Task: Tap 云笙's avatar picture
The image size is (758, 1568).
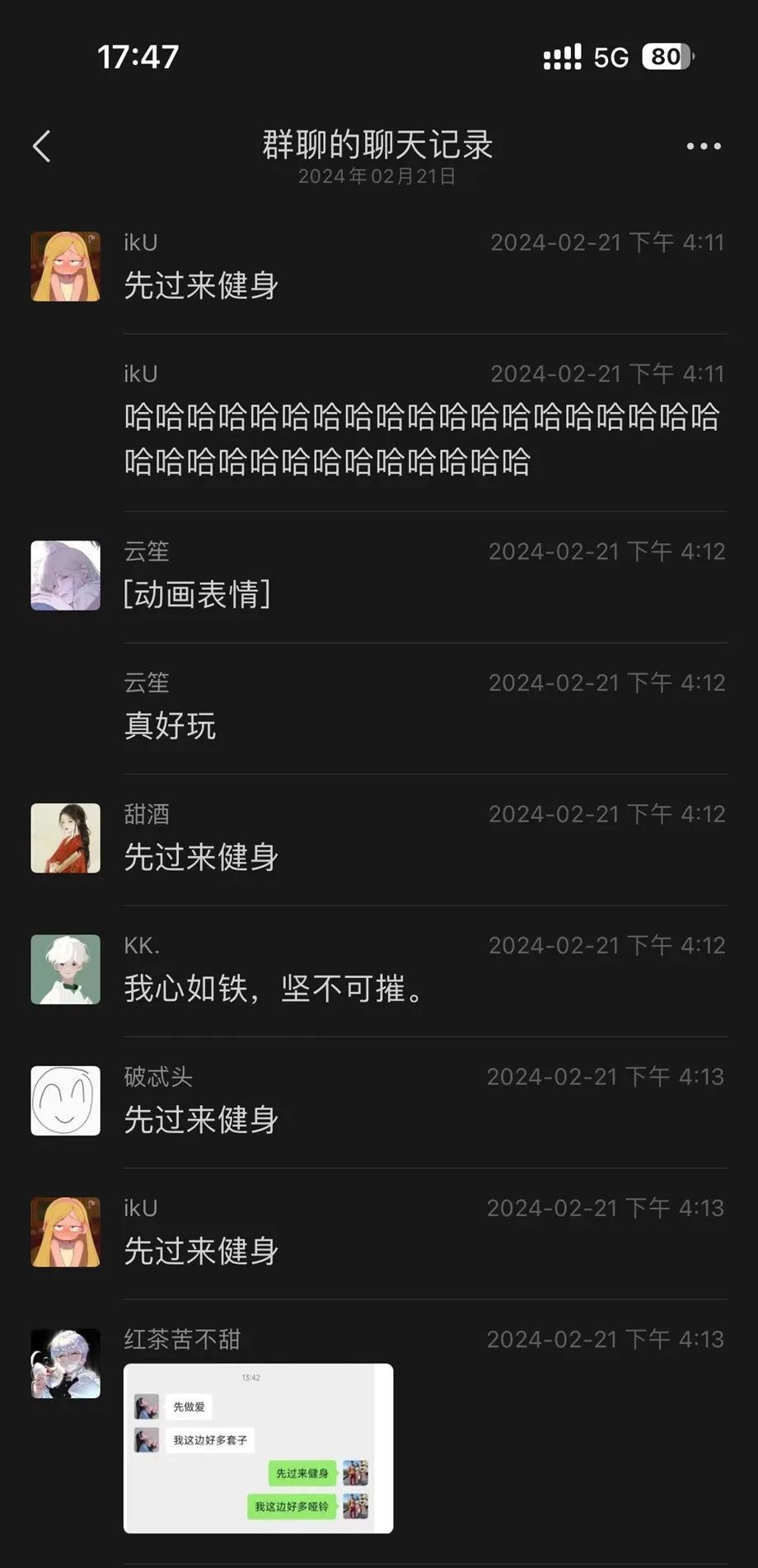Action: (x=65, y=575)
